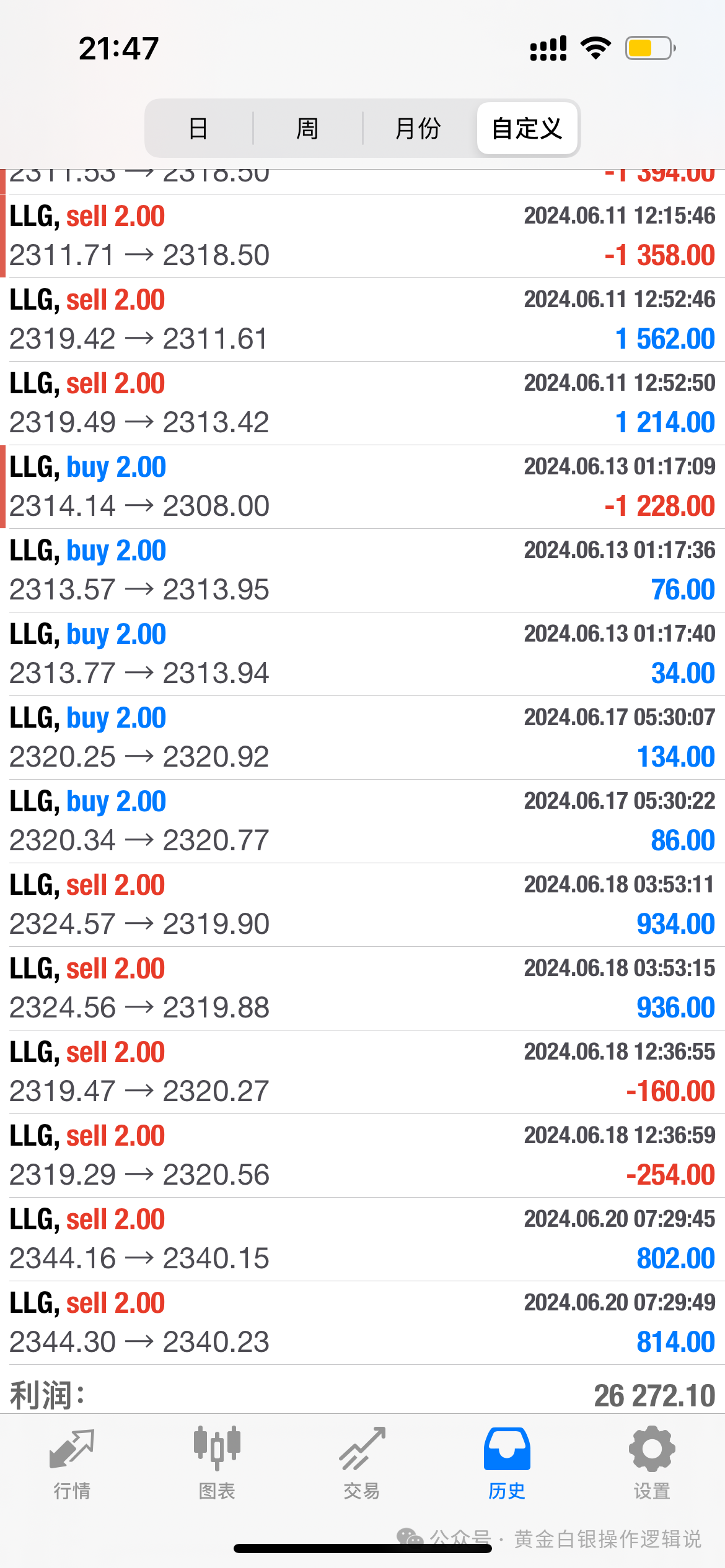Select the 周 (week) period

coord(307,129)
